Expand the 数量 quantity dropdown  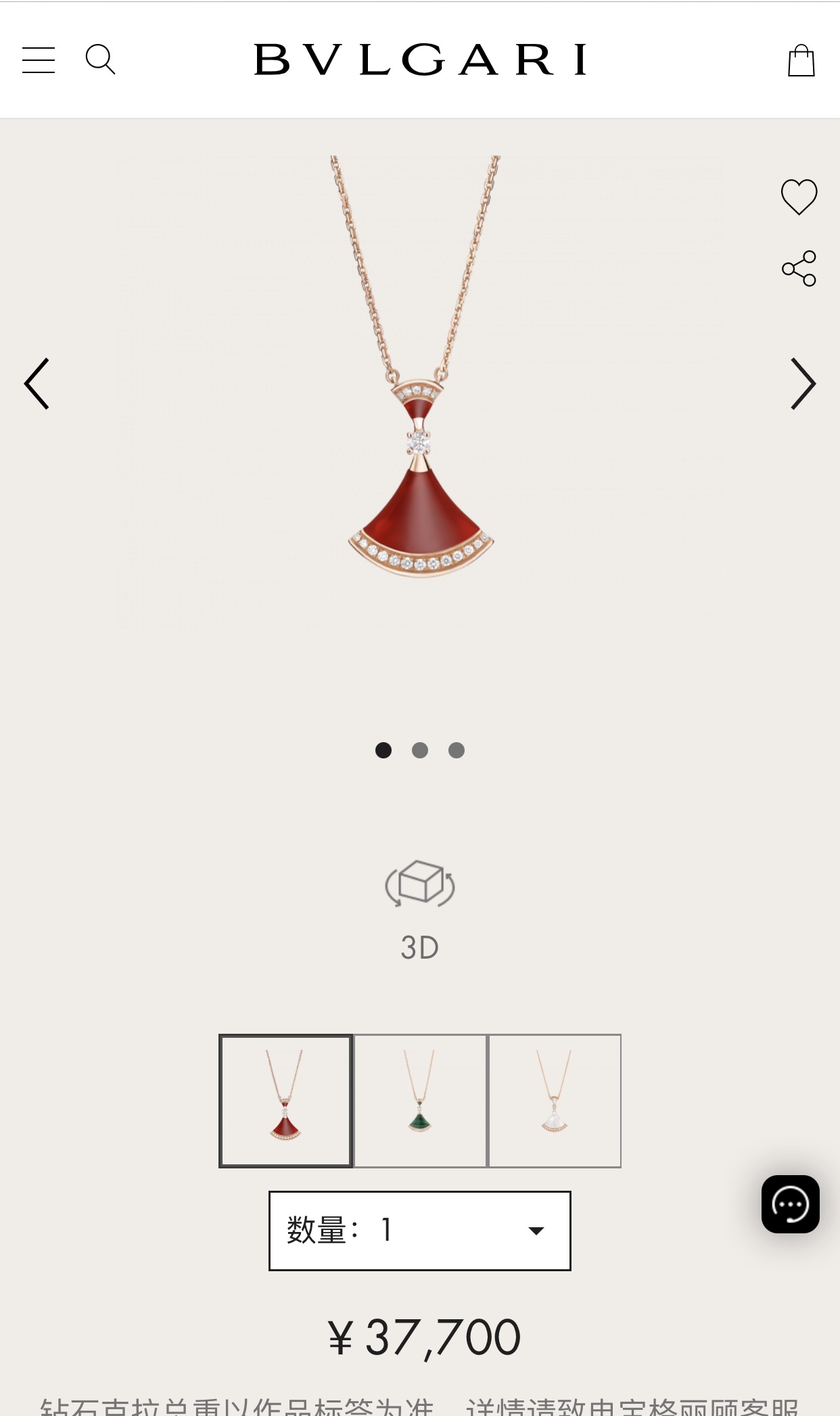[420, 1231]
